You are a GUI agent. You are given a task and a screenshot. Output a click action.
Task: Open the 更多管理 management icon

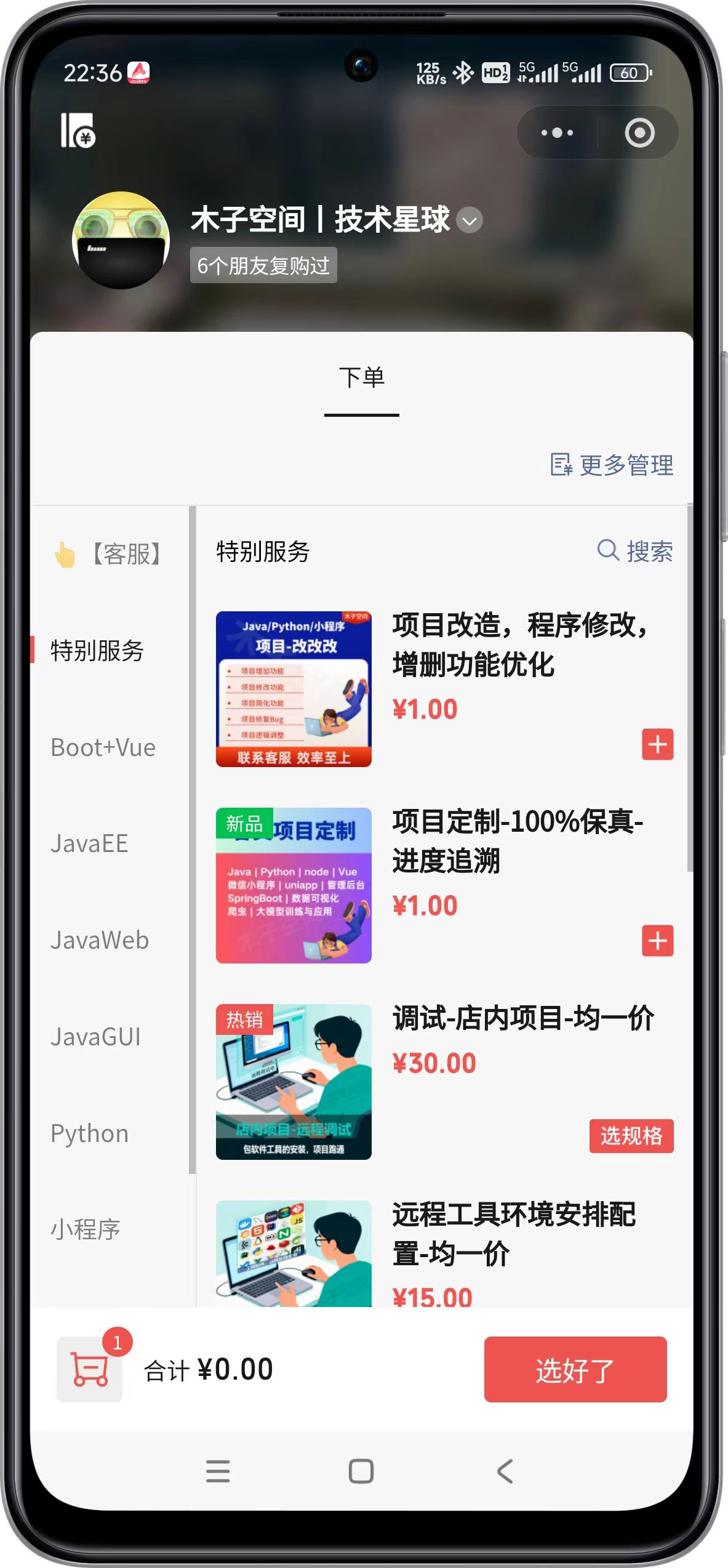561,466
